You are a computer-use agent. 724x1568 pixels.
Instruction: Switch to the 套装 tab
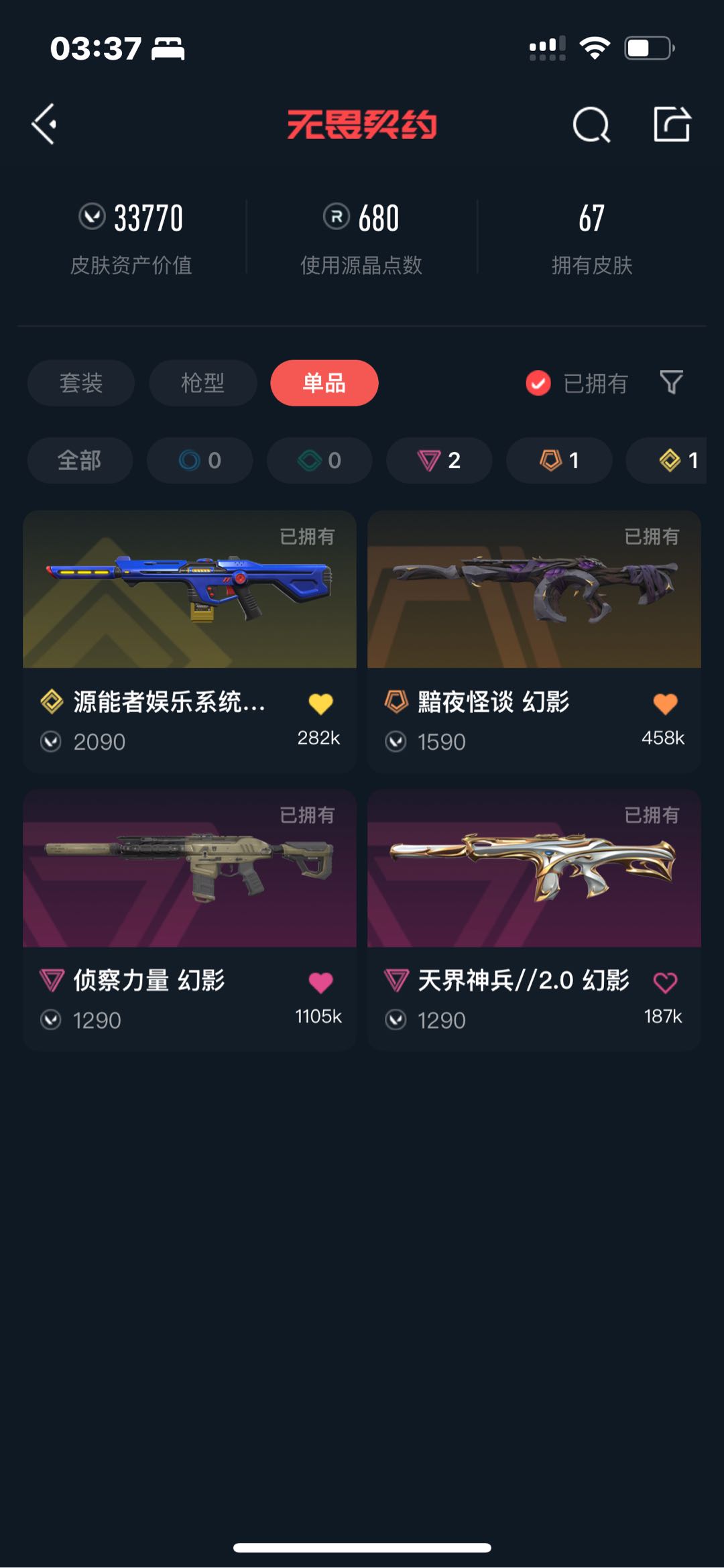pyautogui.click(x=80, y=383)
